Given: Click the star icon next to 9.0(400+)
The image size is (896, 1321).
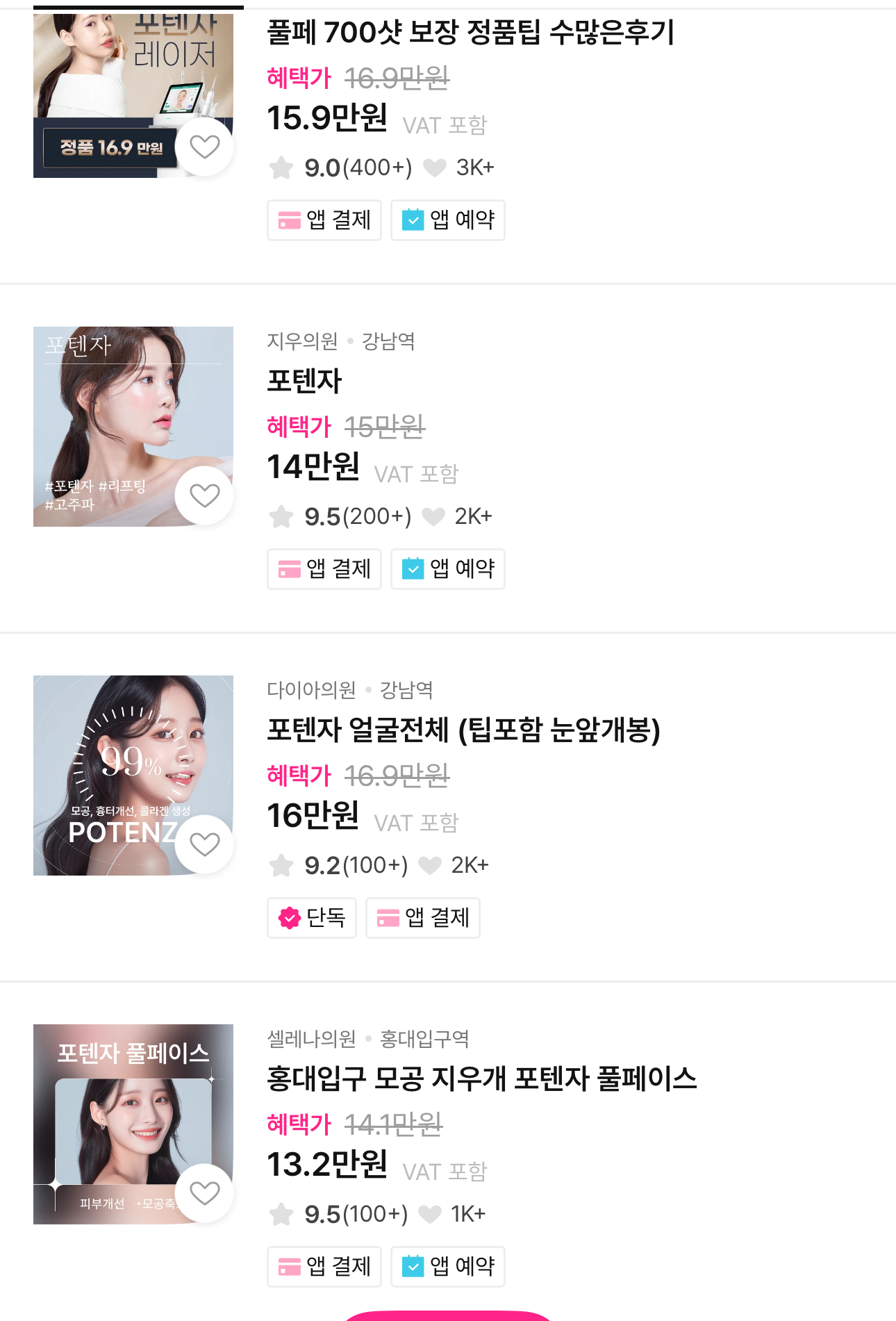Looking at the screenshot, I should (x=282, y=167).
